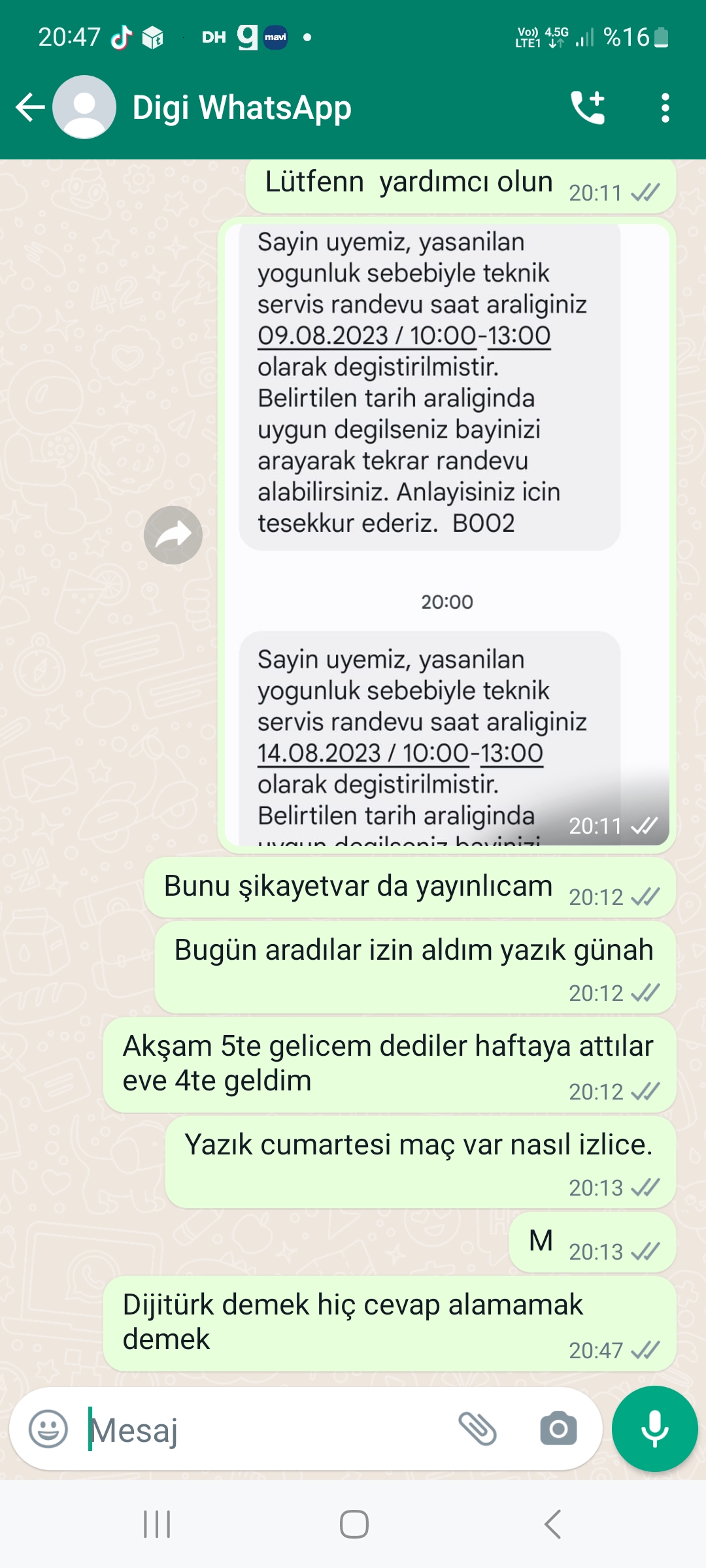Image resolution: width=706 pixels, height=1568 pixels.
Task: Open the camera from message bar
Action: click(x=558, y=1429)
